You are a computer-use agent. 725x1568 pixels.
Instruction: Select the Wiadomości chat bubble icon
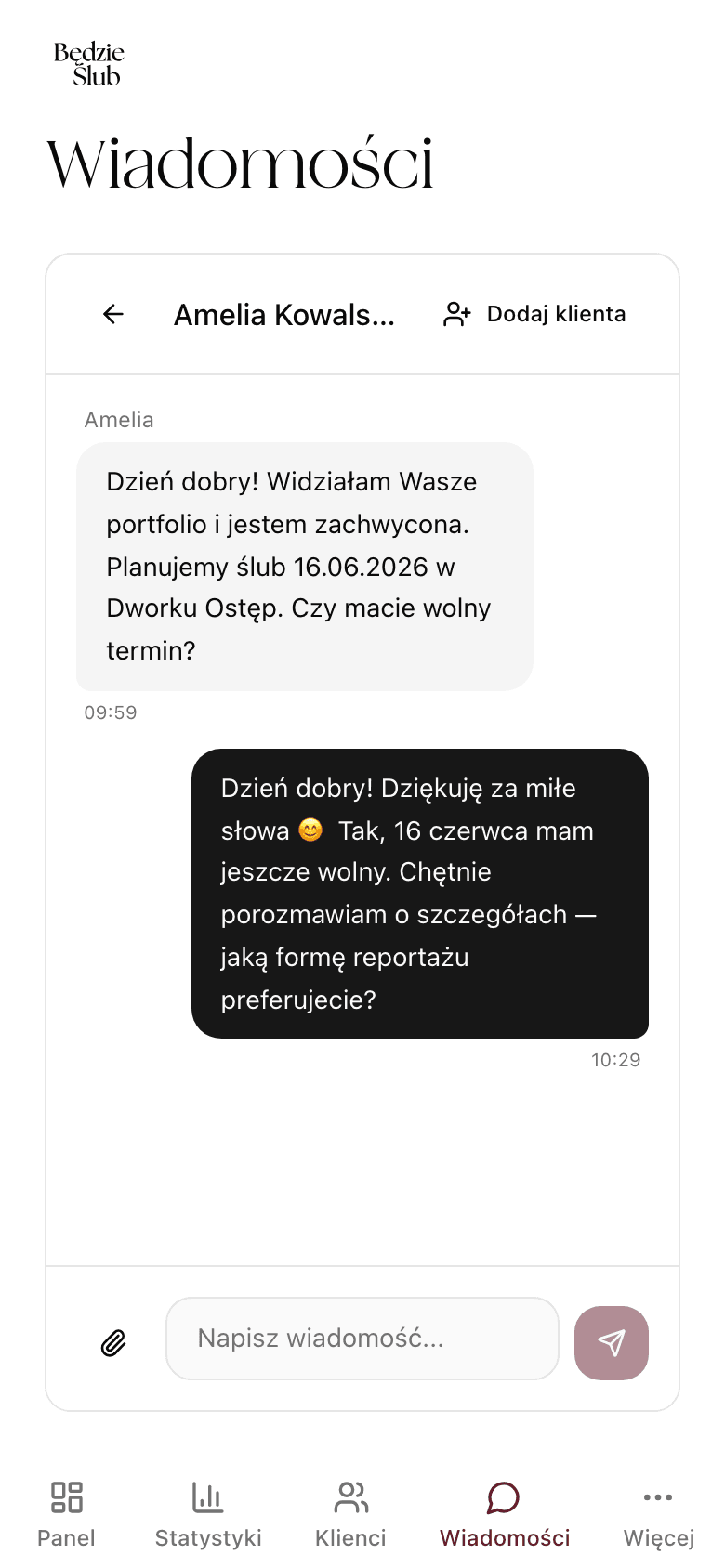click(x=503, y=1497)
